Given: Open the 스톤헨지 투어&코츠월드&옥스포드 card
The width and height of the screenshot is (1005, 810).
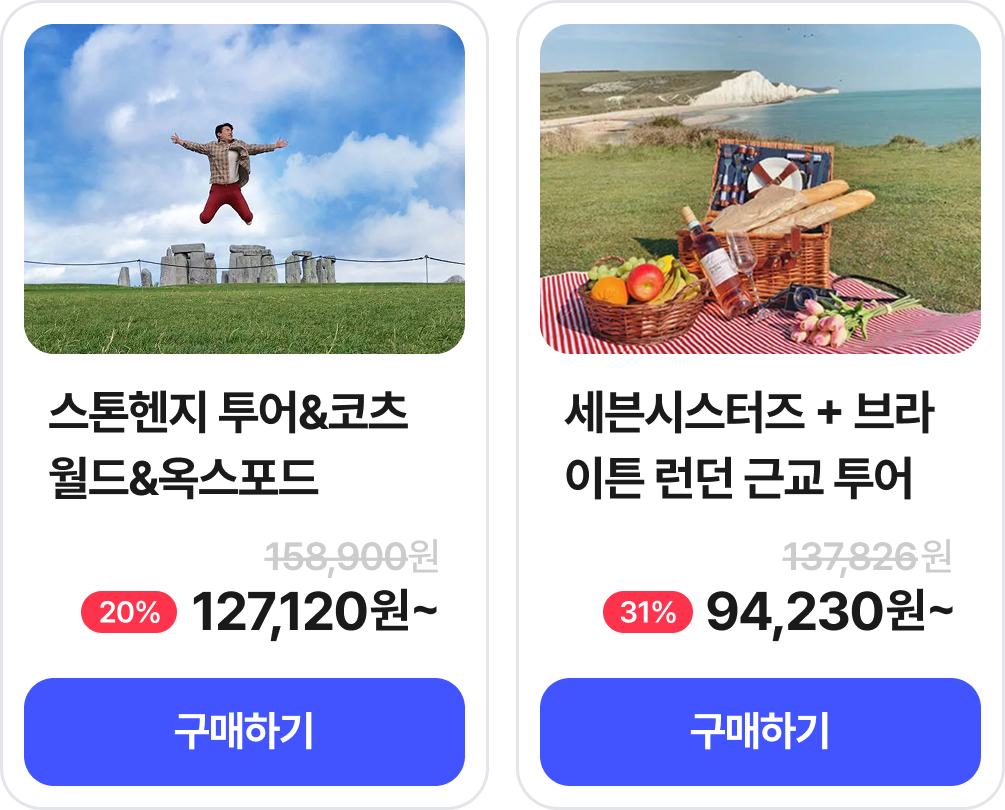Looking at the screenshot, I should click(244, 190).
